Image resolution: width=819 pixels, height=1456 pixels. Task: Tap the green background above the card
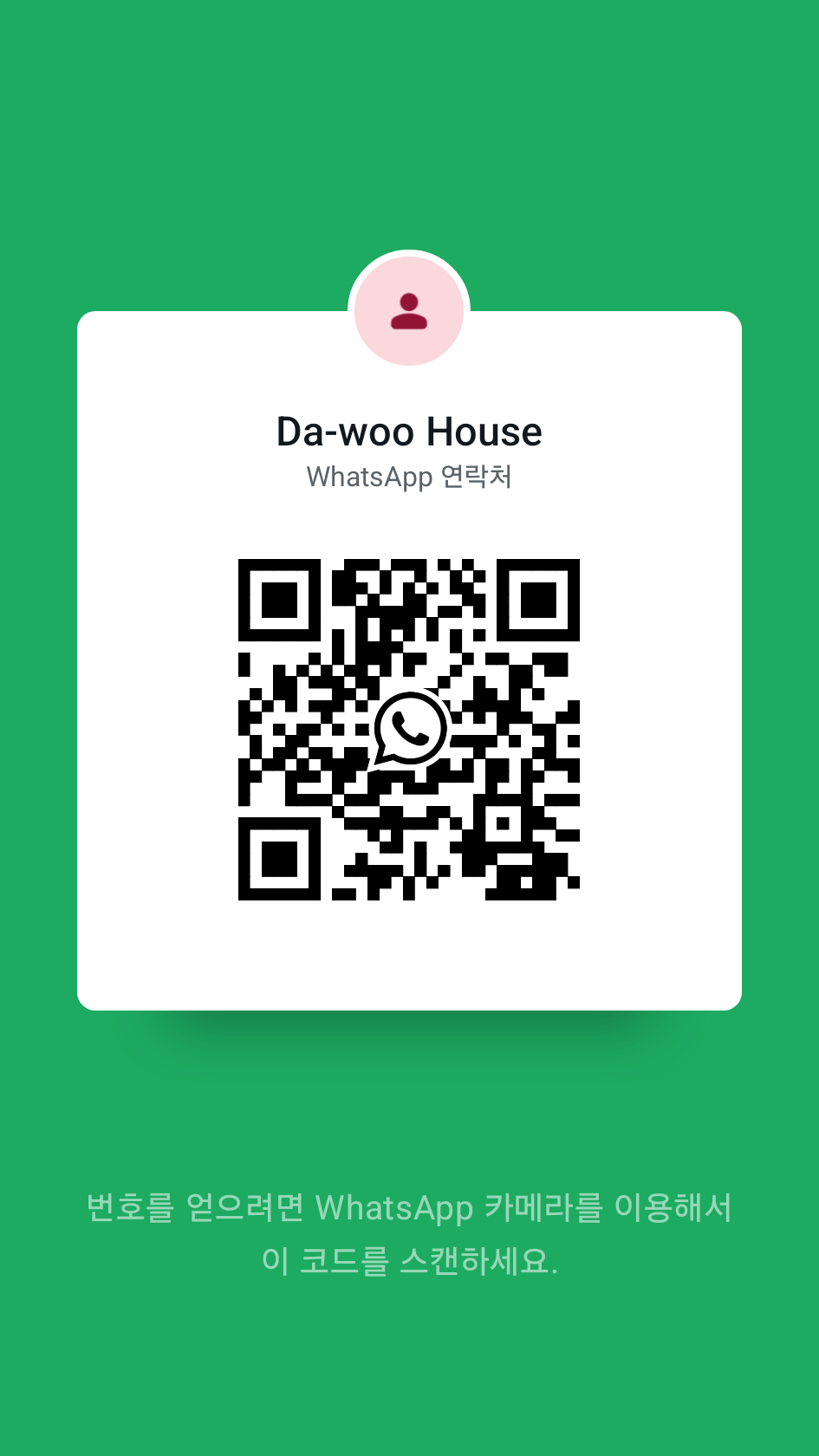(x=409, y=130)
